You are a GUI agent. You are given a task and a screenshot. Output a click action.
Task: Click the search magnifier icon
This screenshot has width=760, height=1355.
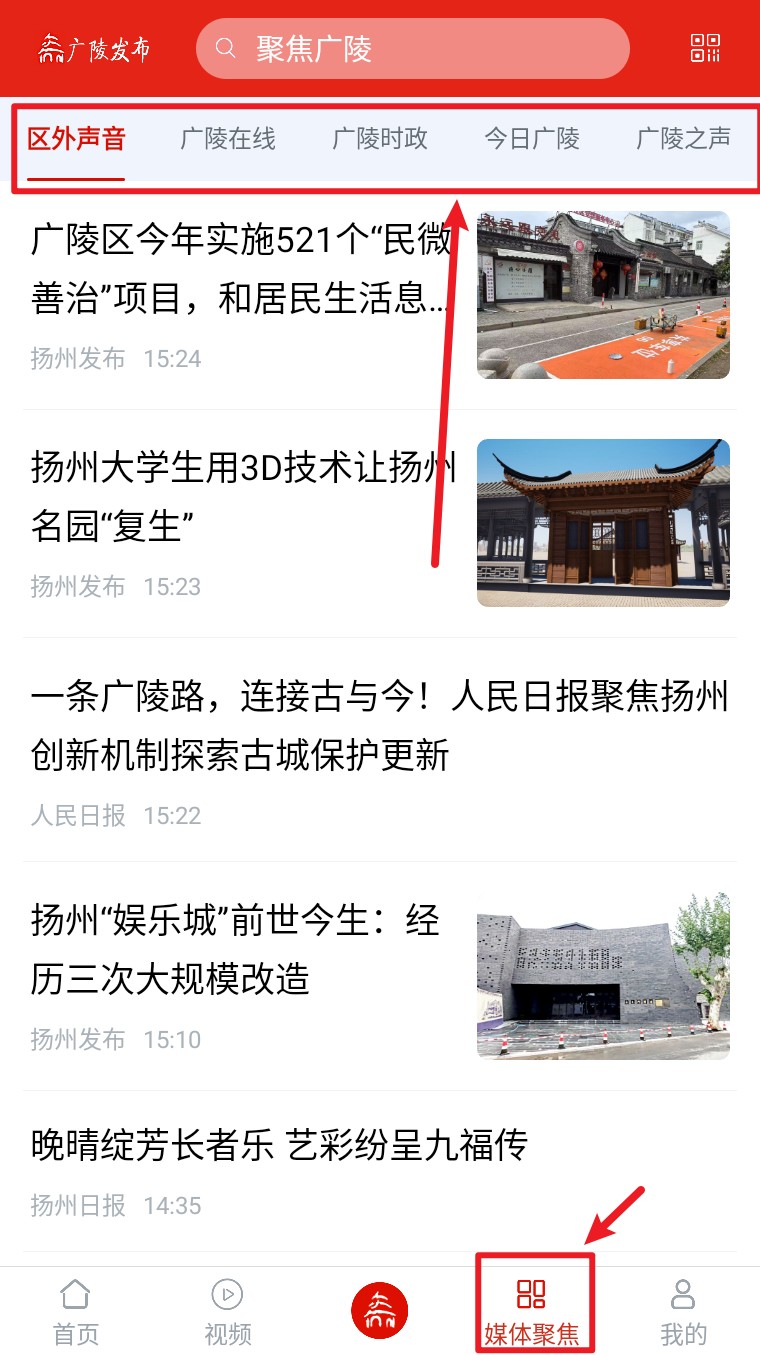pyautogui.click(x=226, y=48)
